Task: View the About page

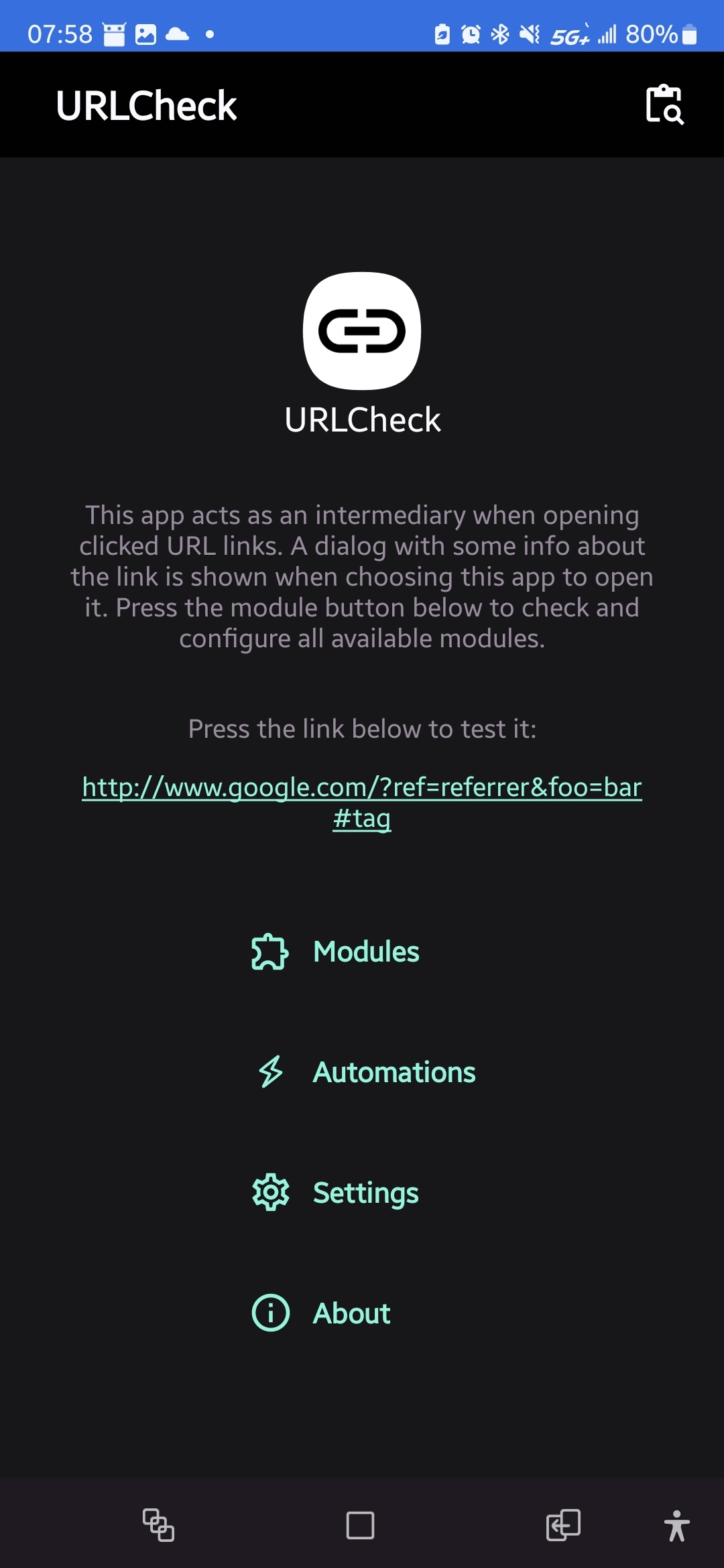Action: 320,1313
